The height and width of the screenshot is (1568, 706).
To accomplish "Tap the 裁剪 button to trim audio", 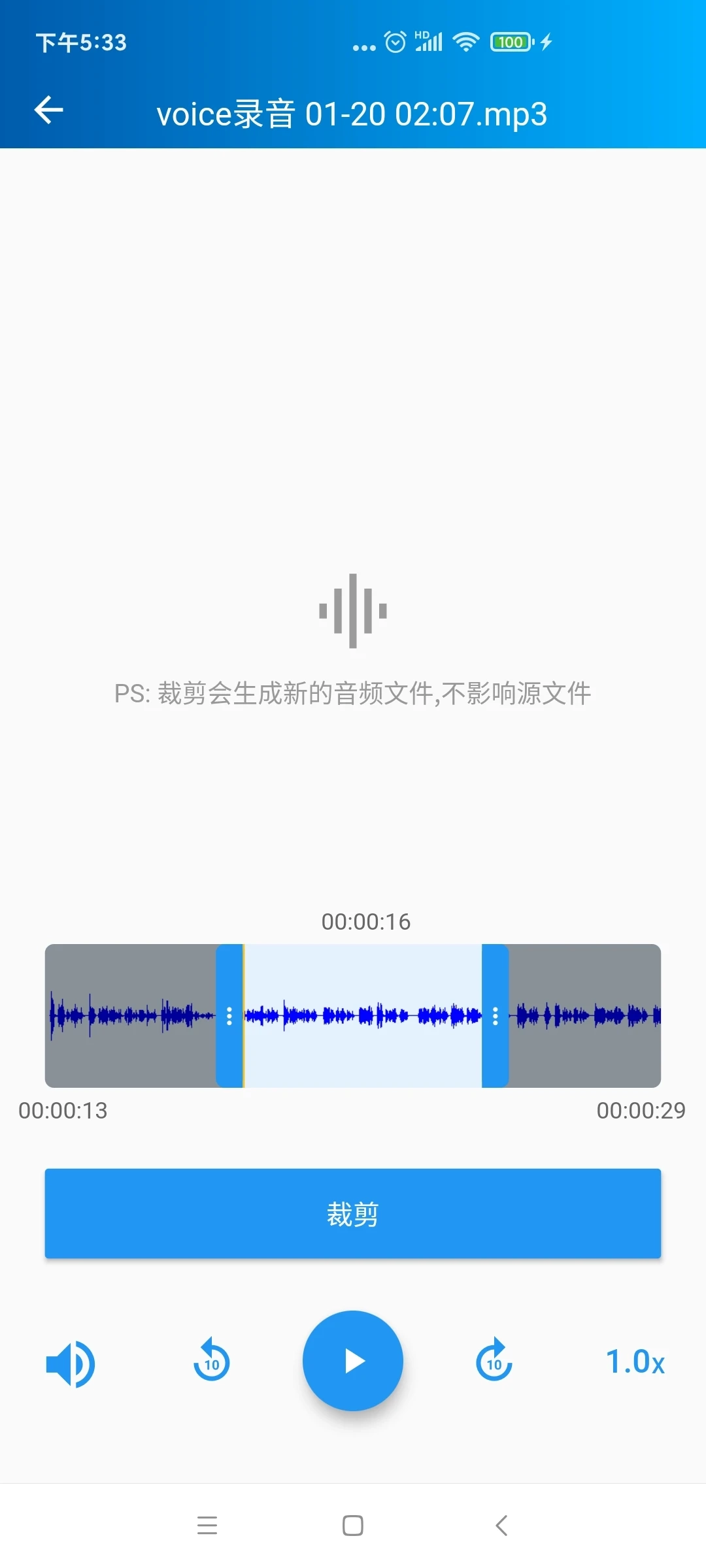I will coord(353,1213).
